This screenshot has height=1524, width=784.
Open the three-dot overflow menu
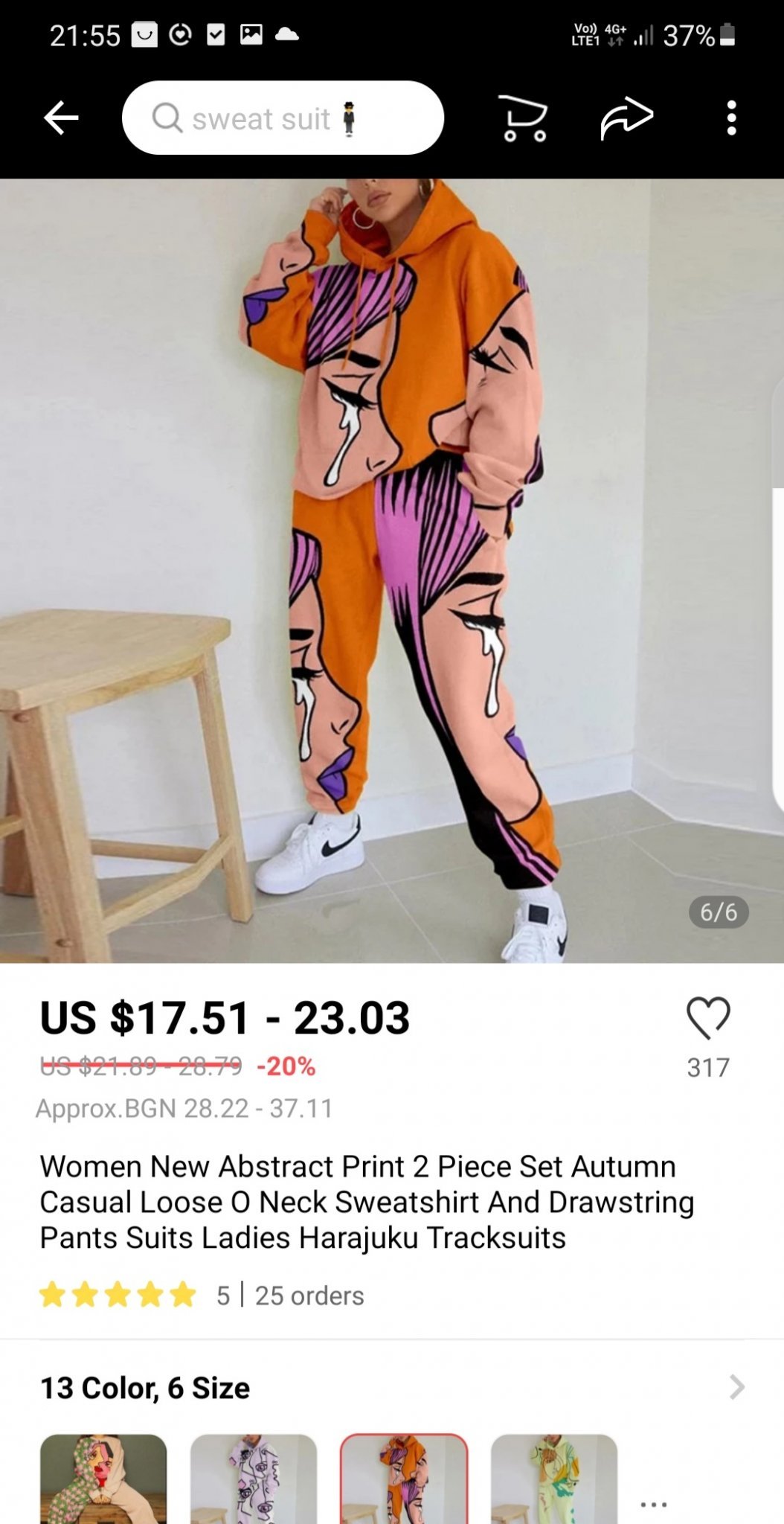tap(731, 118)
